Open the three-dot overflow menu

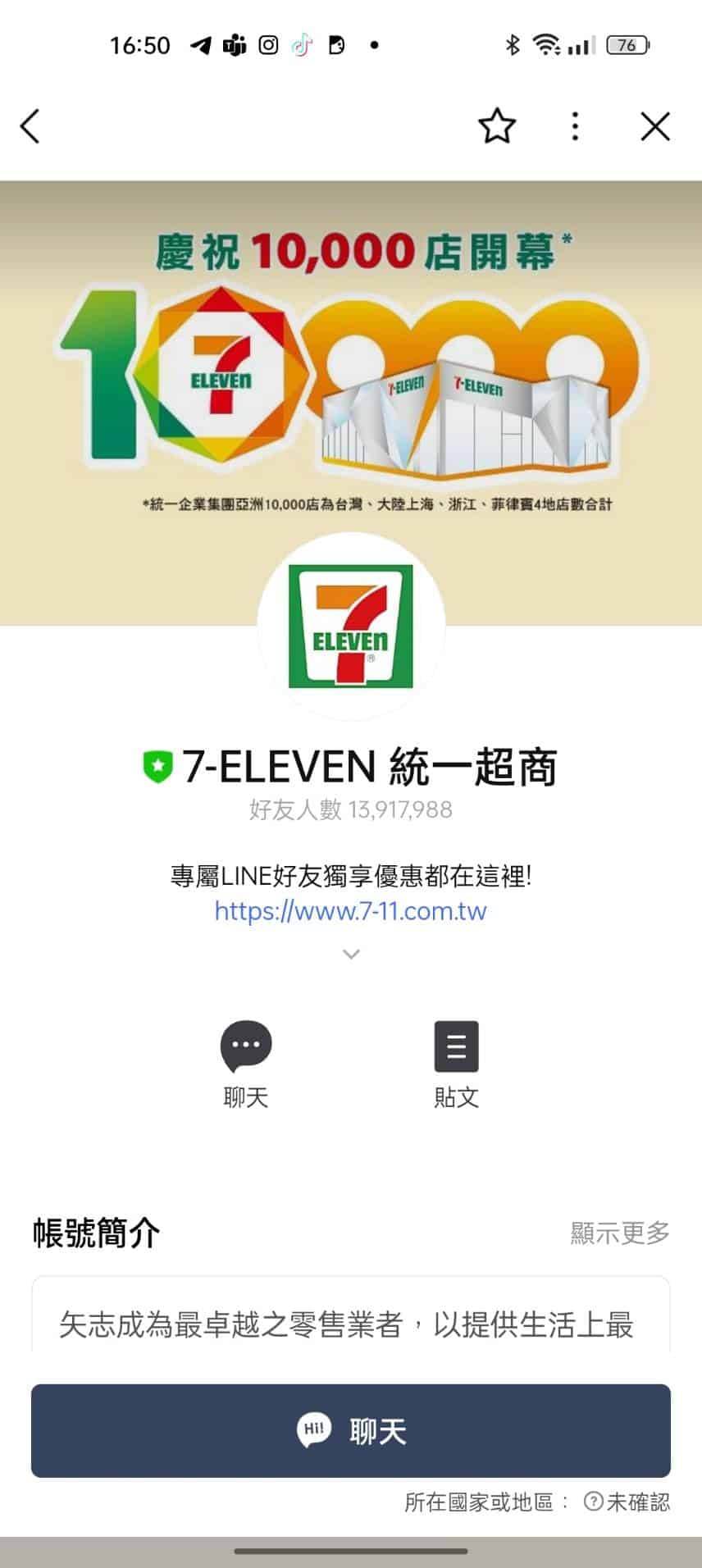click(575, 127)
